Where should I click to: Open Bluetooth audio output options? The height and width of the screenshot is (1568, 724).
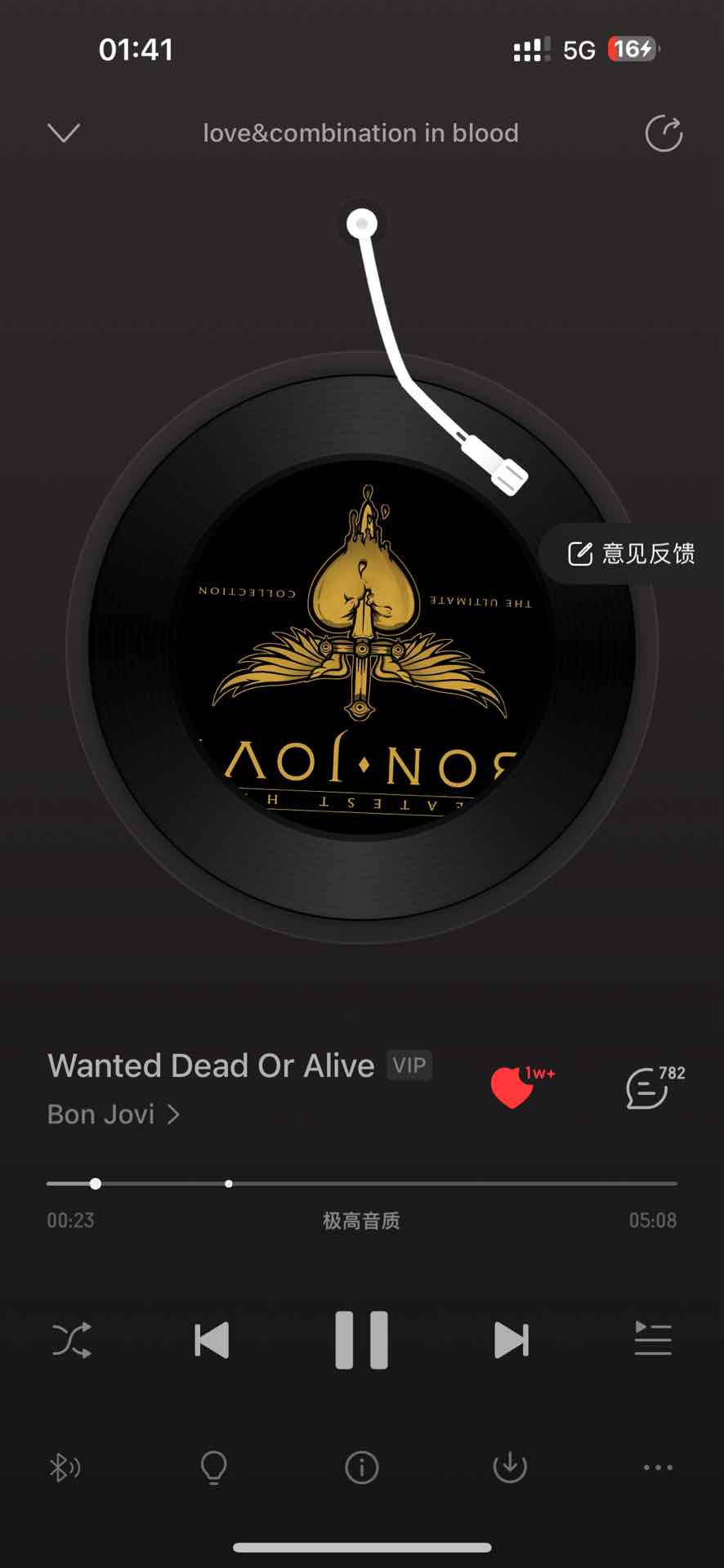[x=65, y=1467]
